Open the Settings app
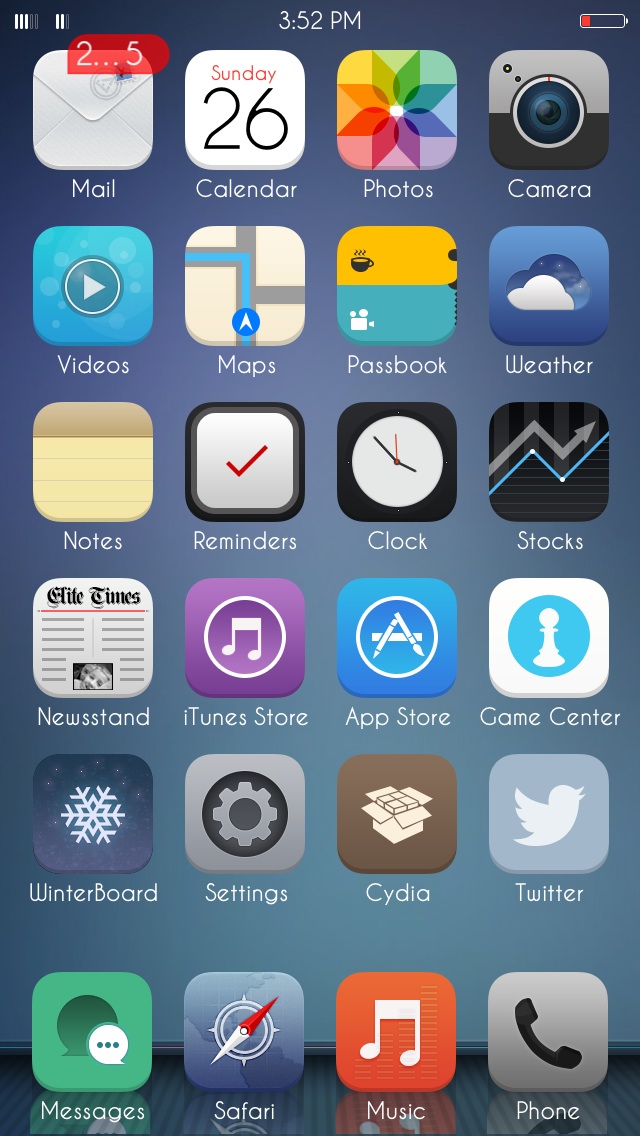Image resolution: width=640 pixels, height=1136 pixels. (x=245, y=814)
